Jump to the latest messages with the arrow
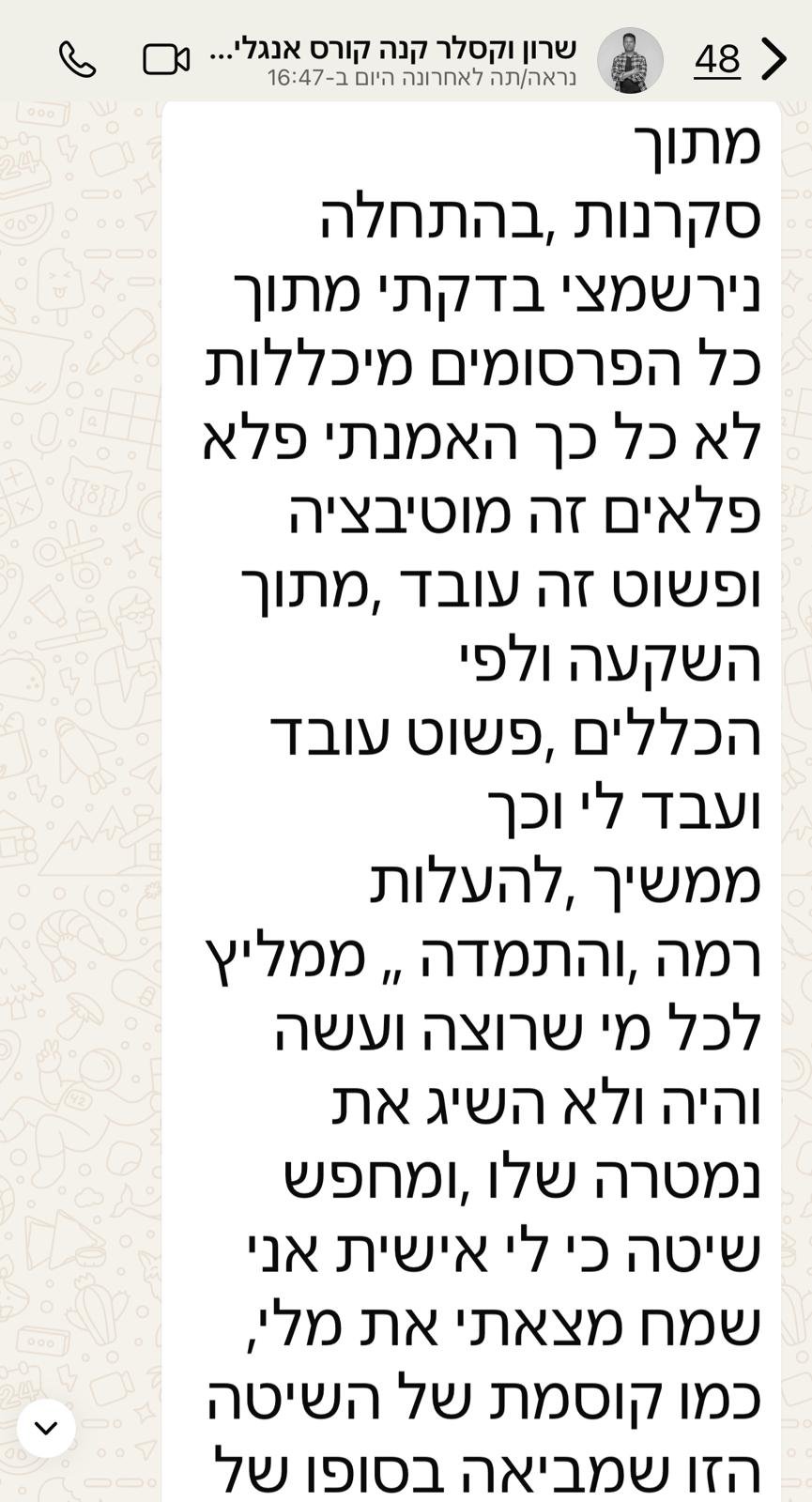812x1502 pixels. [46, 1428]
